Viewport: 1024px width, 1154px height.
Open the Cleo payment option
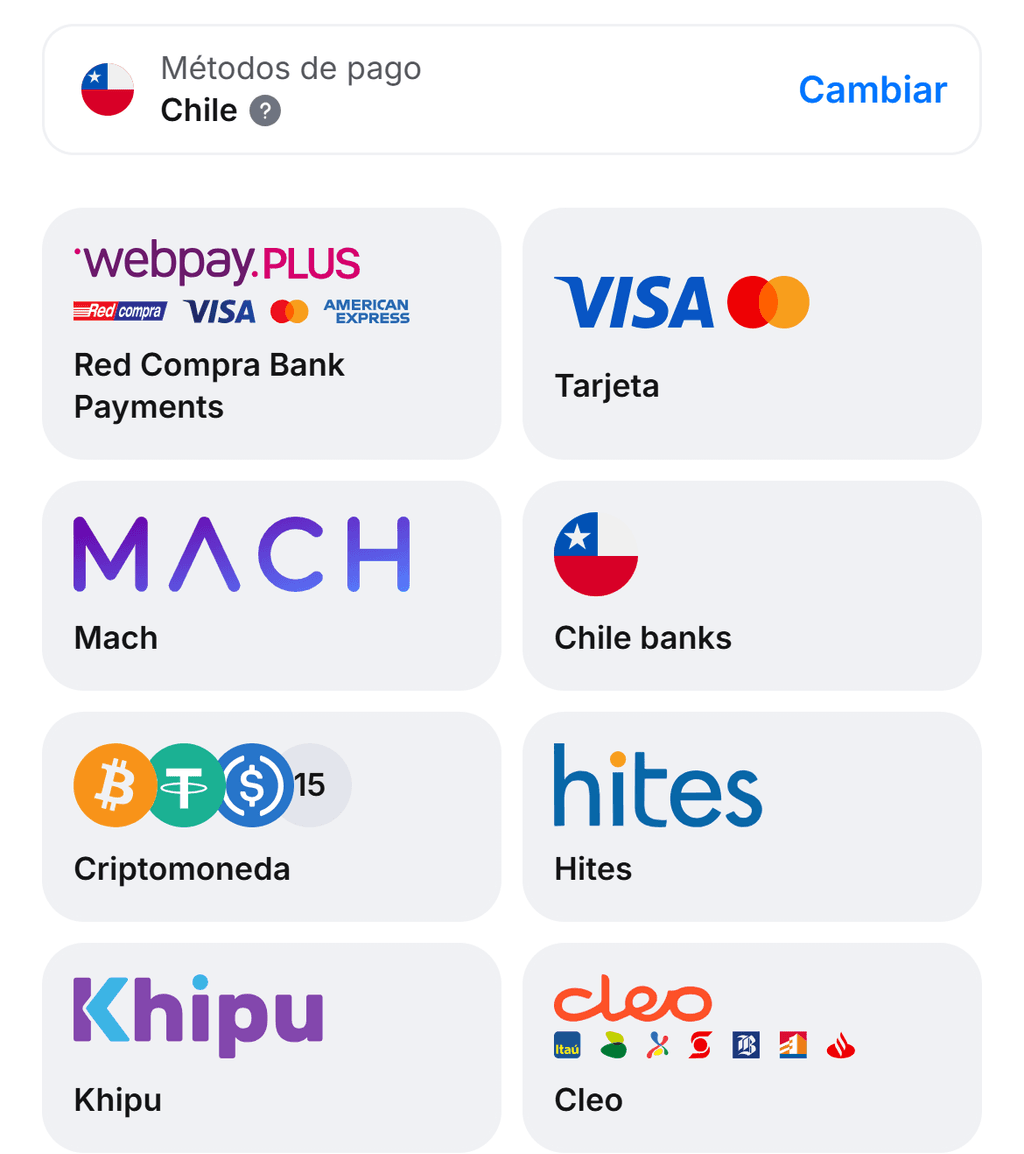[751, 1047]
